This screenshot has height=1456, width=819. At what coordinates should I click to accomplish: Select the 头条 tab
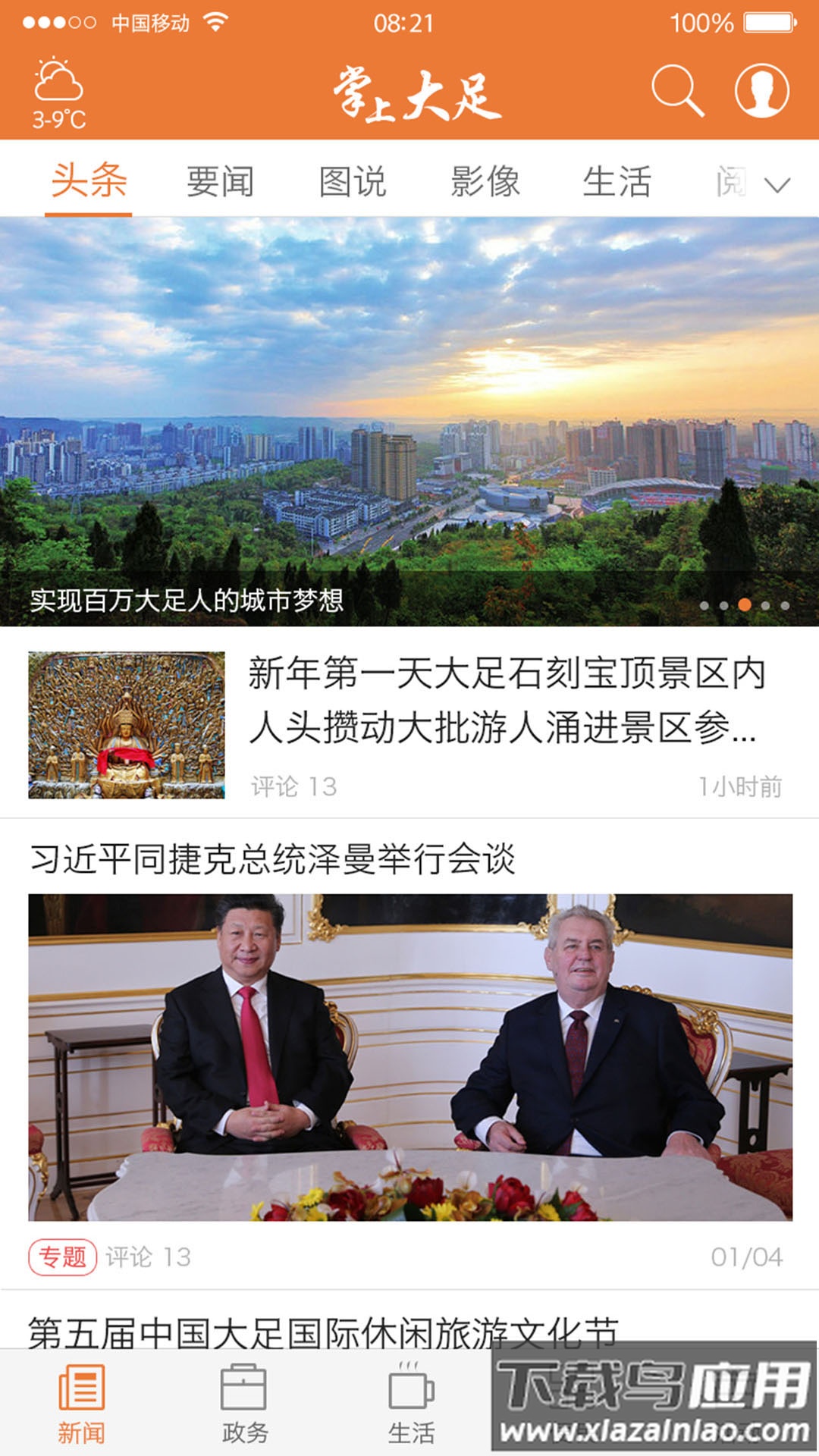(x=89, y=180)
